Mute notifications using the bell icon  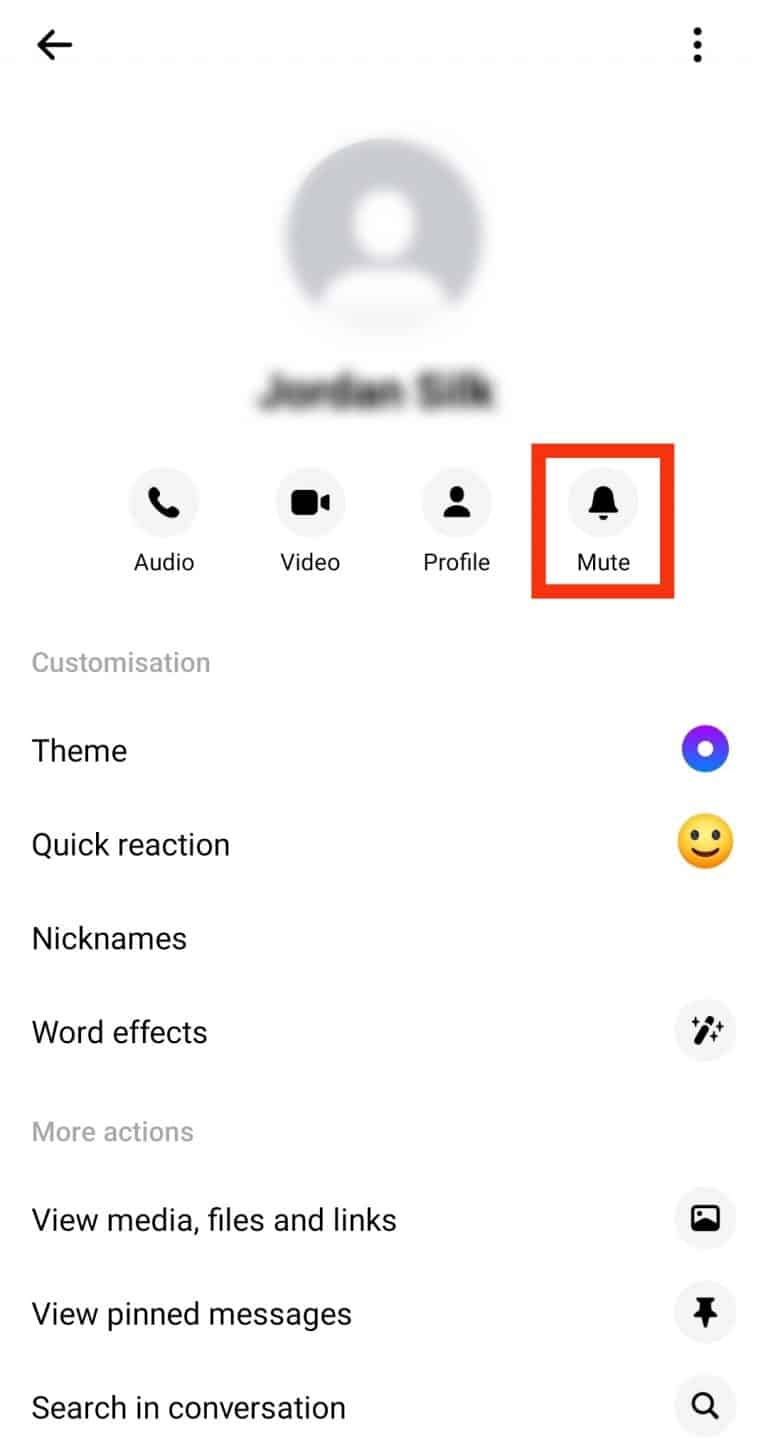tap(602, 502)
